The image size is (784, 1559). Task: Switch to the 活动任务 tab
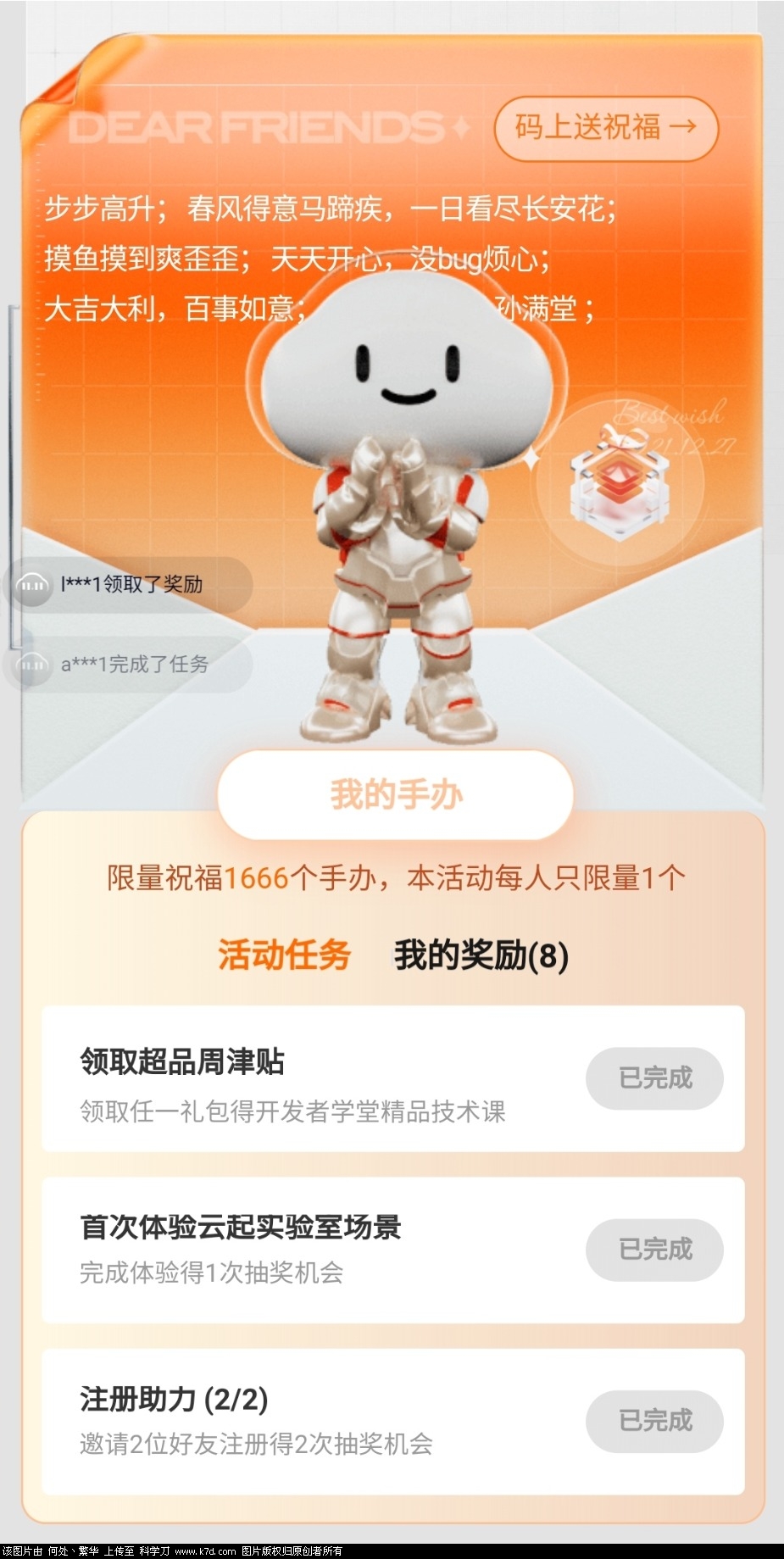[x=284, y=955]
